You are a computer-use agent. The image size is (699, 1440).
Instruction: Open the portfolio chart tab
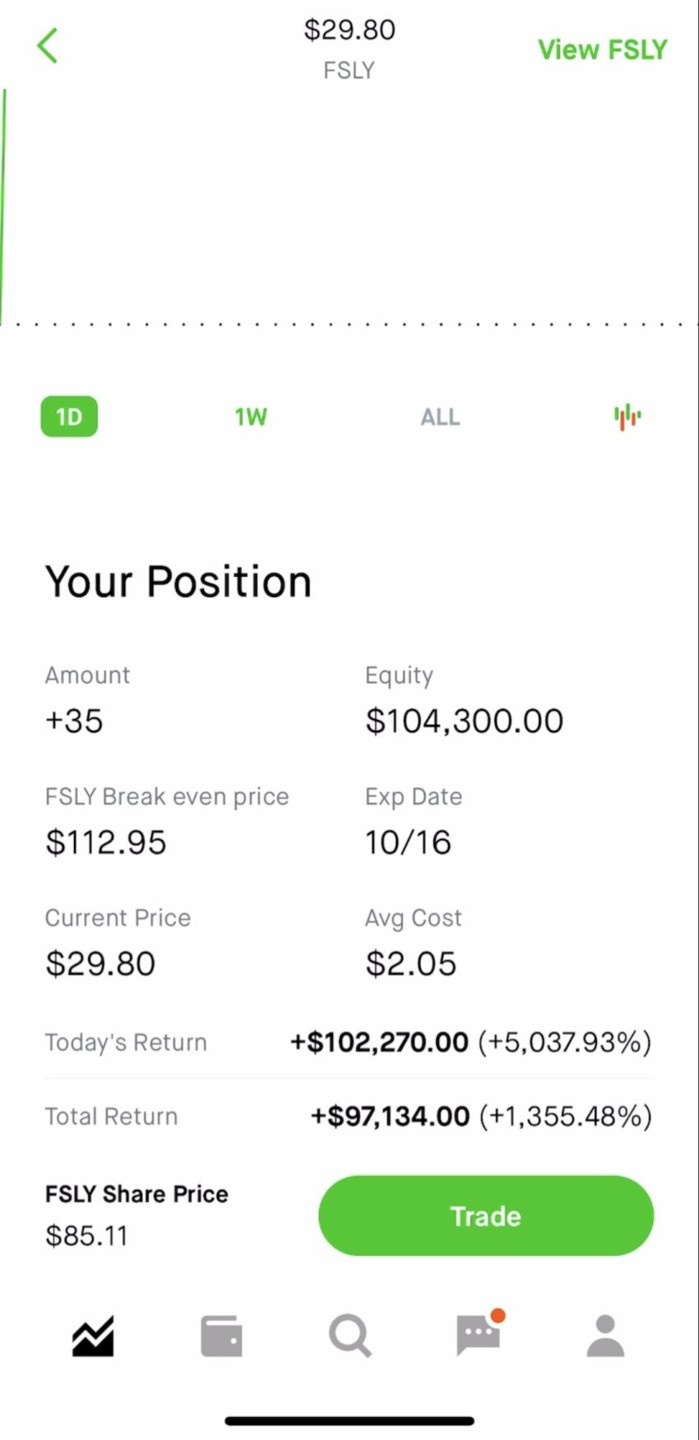93,1336
